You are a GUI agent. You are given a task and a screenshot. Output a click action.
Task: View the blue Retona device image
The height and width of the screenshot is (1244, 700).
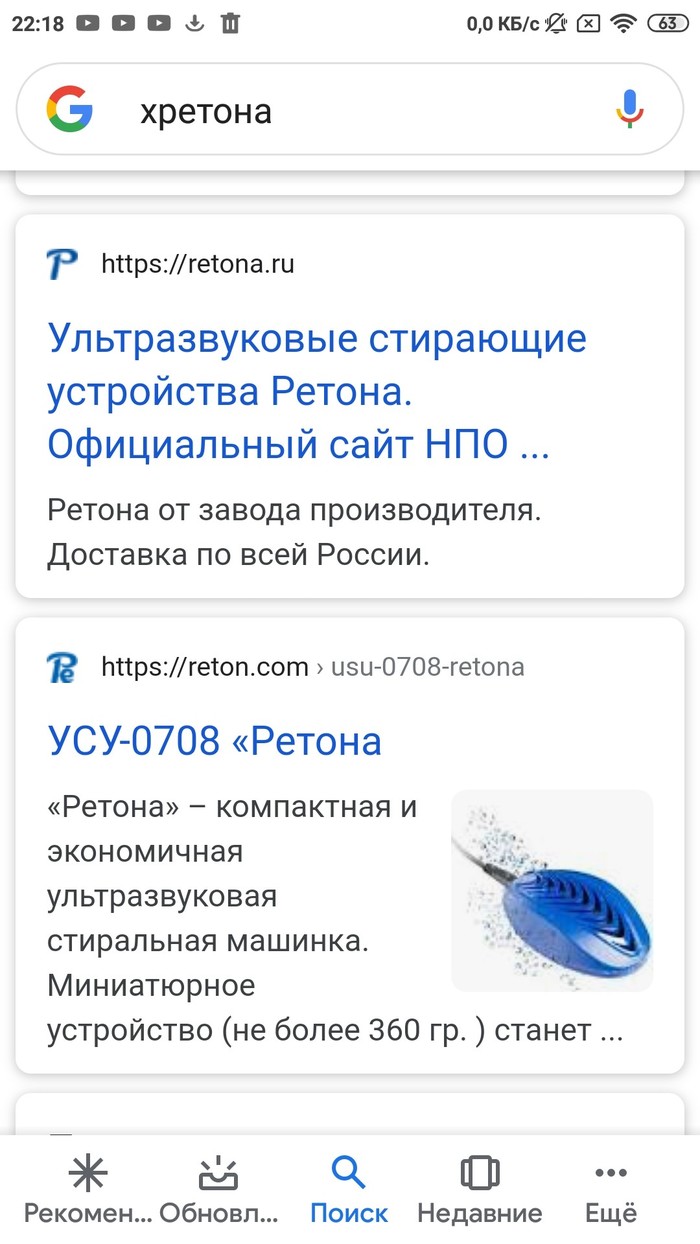tap(552, 890)
